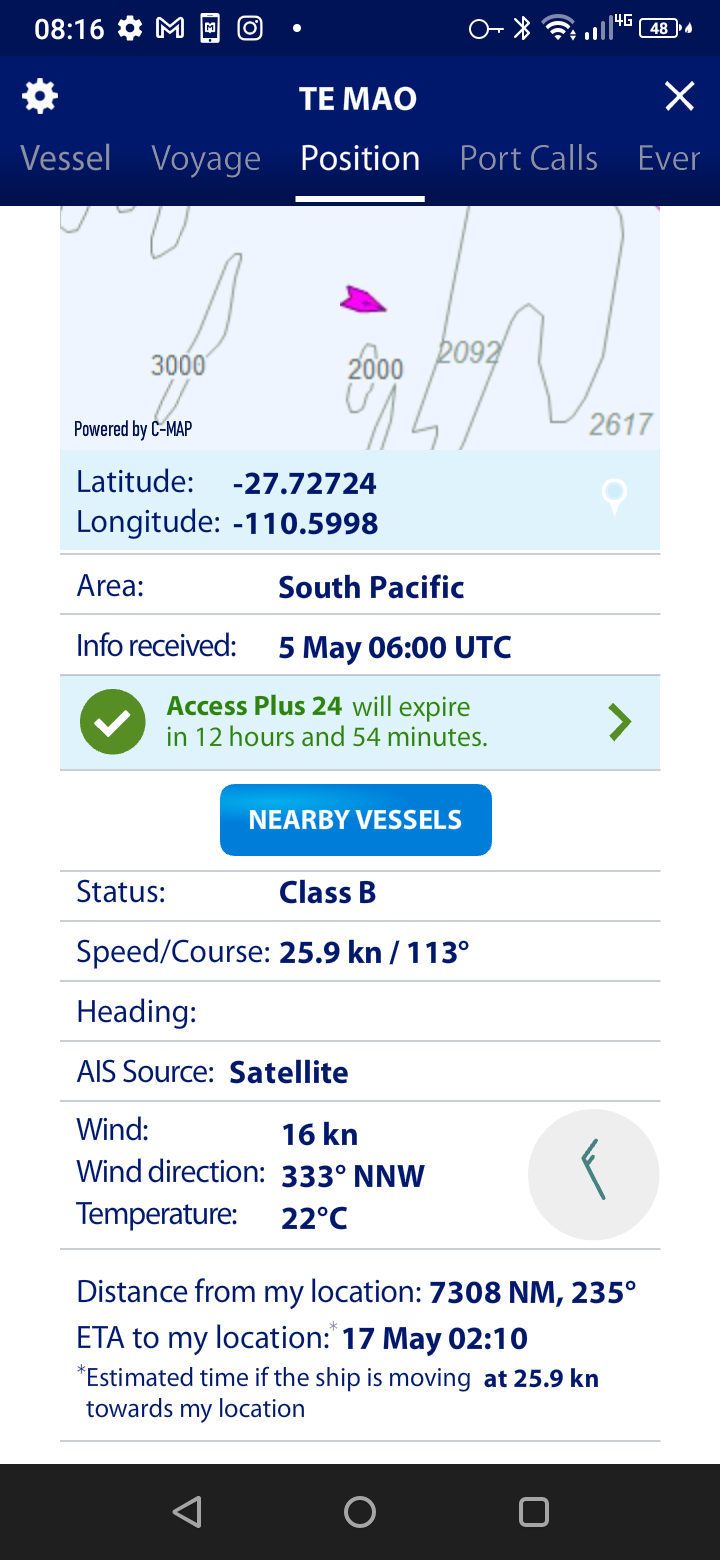
Task: Go to the Events tab
Action: click(x=669, y=158)
